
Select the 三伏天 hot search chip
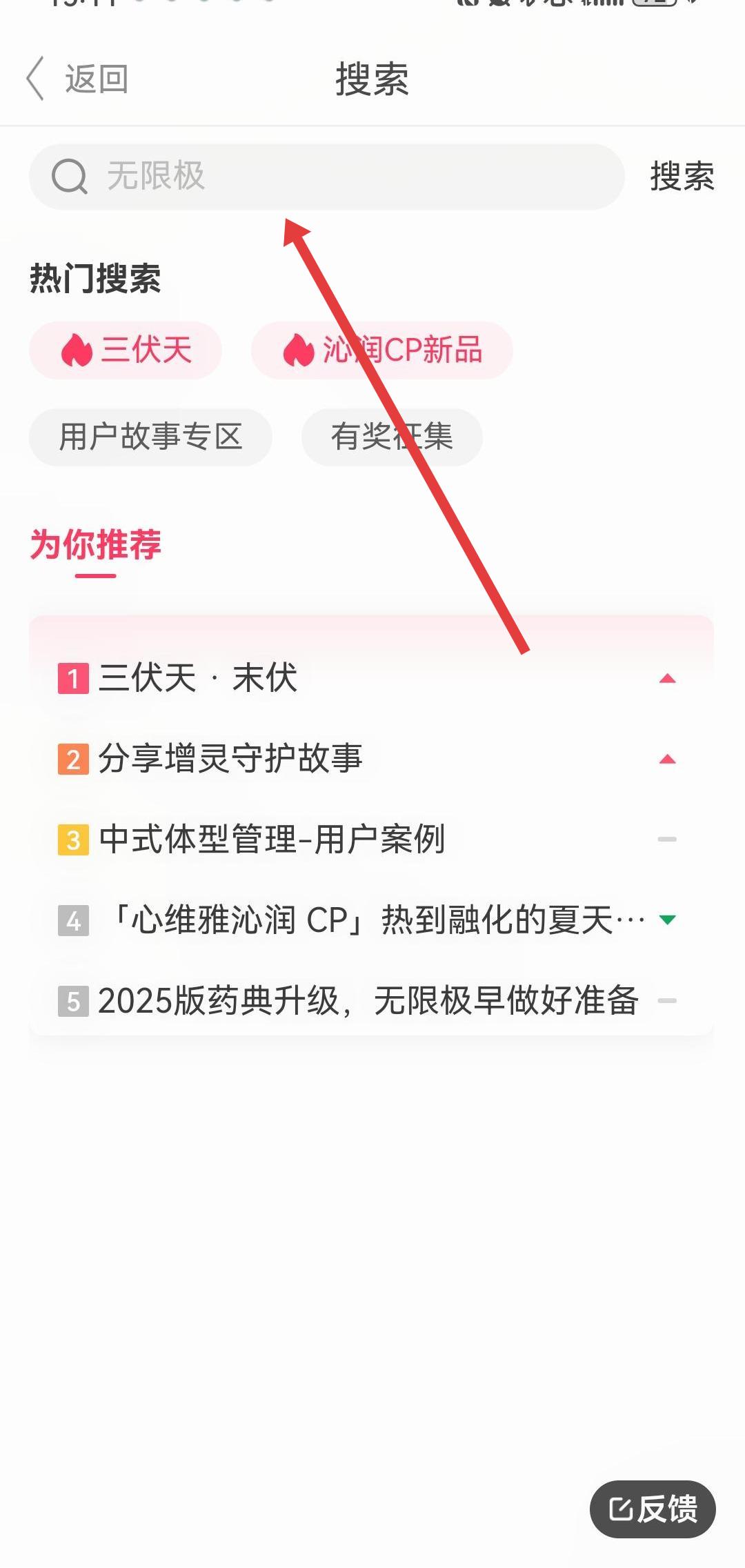(x=126, y=350)
